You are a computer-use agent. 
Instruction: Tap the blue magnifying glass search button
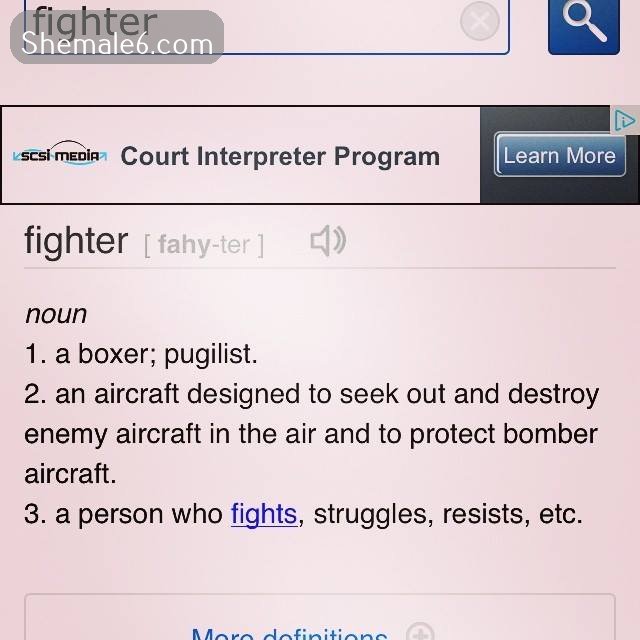[x=584, y=24]
